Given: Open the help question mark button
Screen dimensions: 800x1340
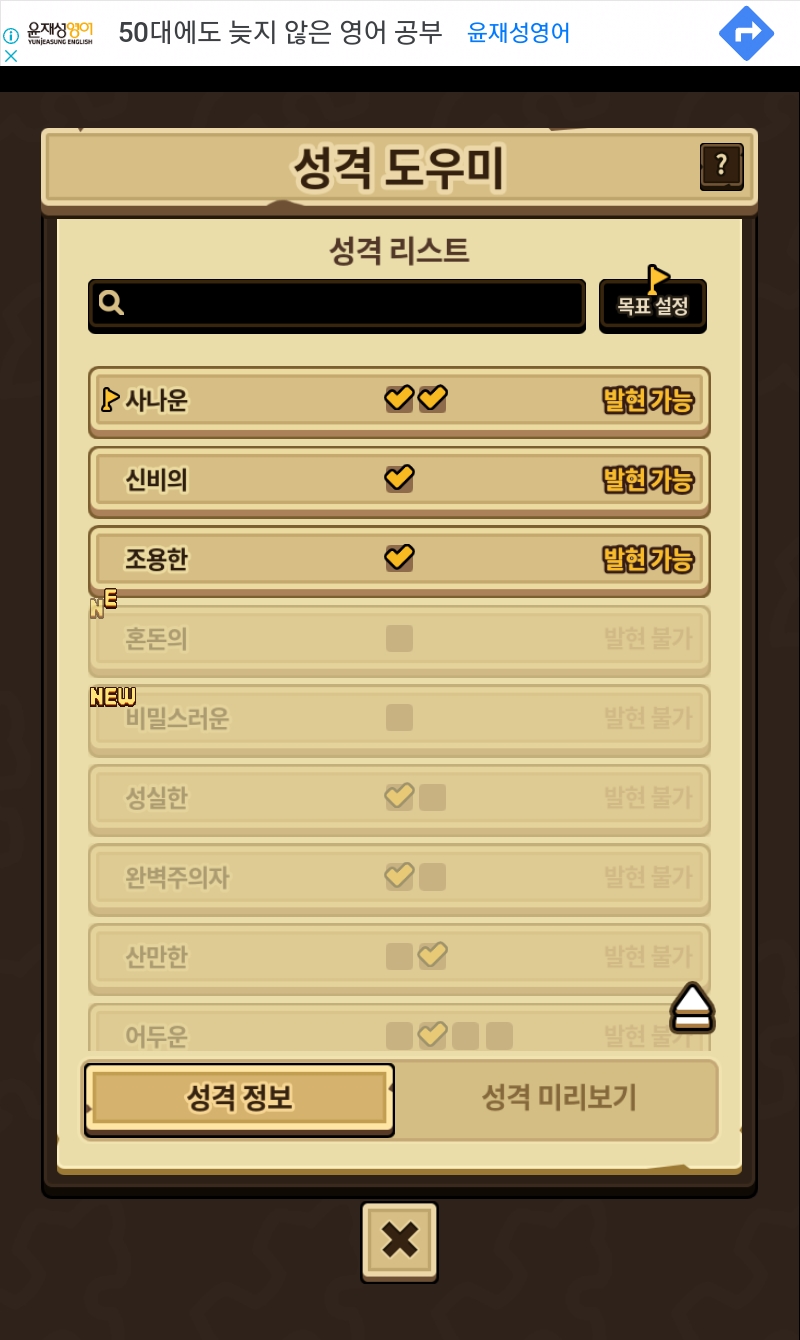Looking at the screenshot, I should (x=721, y=166).
